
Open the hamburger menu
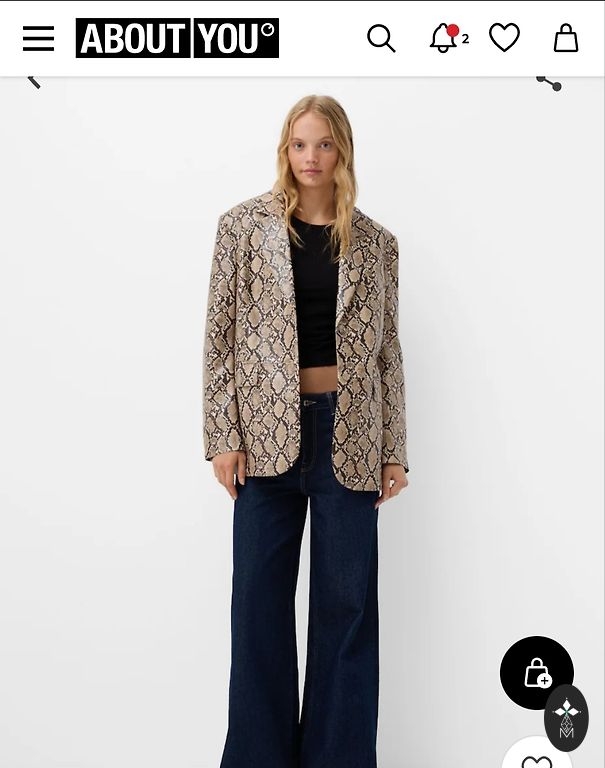click(38, 38)
